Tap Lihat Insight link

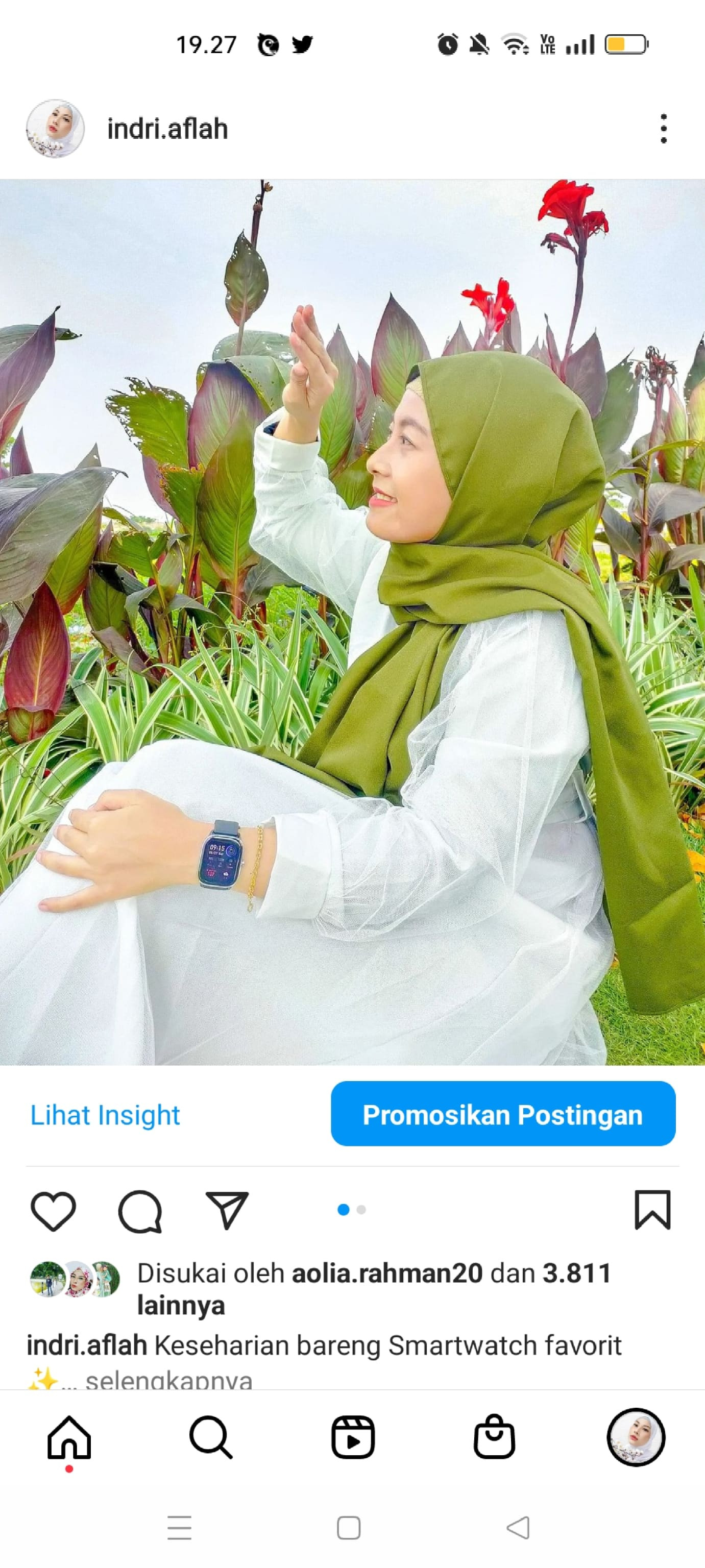coord(105,1115)
